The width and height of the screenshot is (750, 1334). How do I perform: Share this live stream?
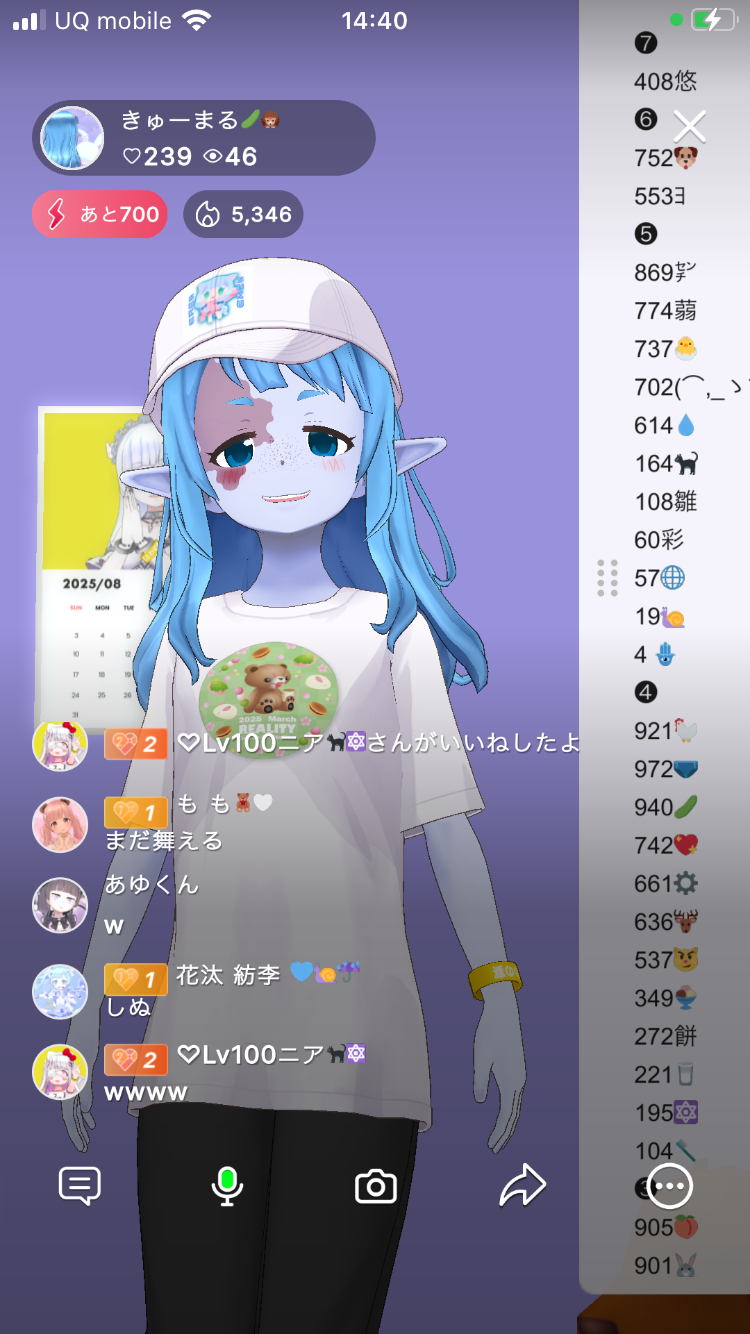pyautogui.click(x=522, y=1186)
